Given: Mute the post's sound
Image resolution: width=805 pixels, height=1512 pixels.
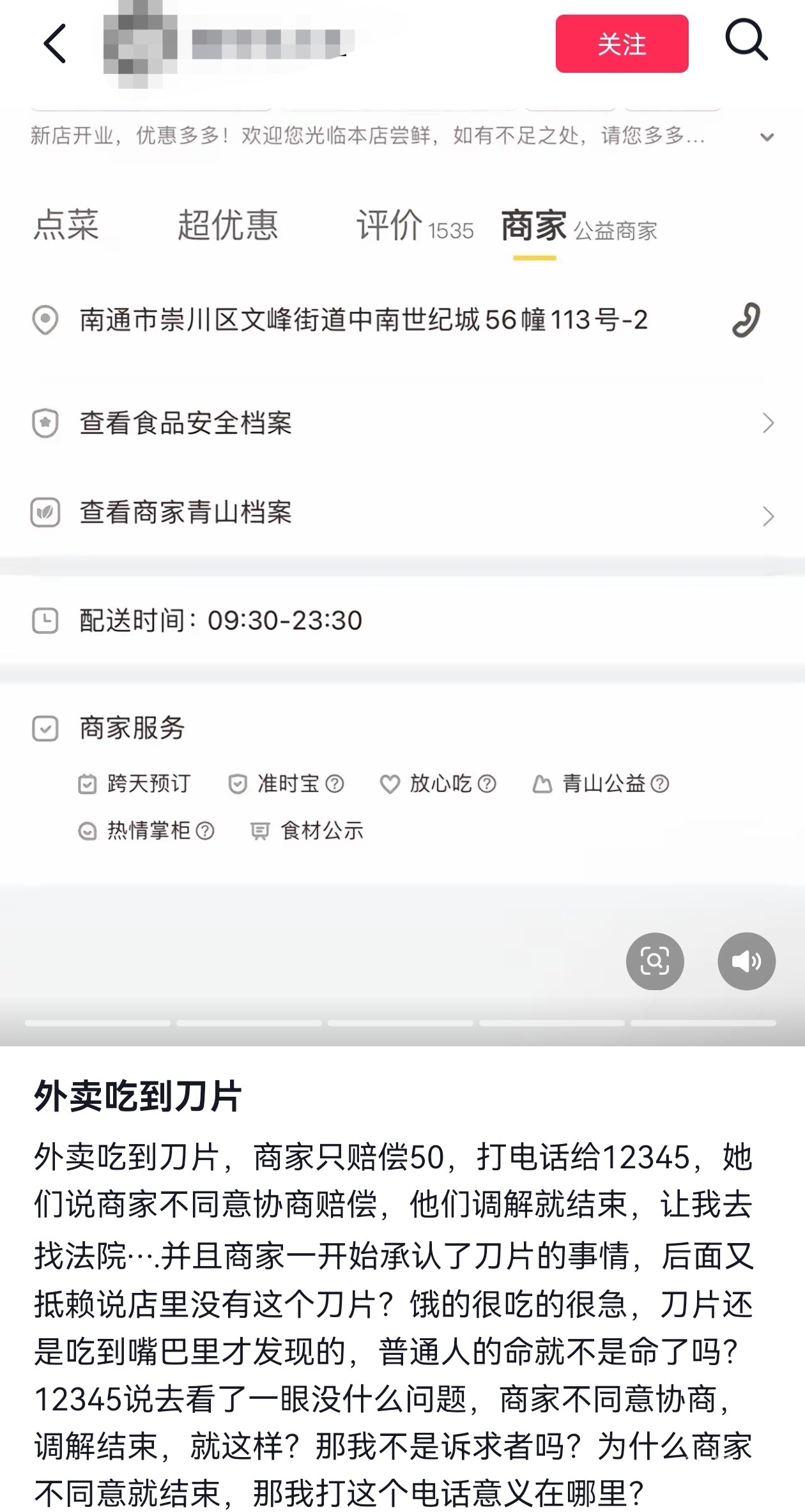Looking at the screenshot, I should coord(746,961).
